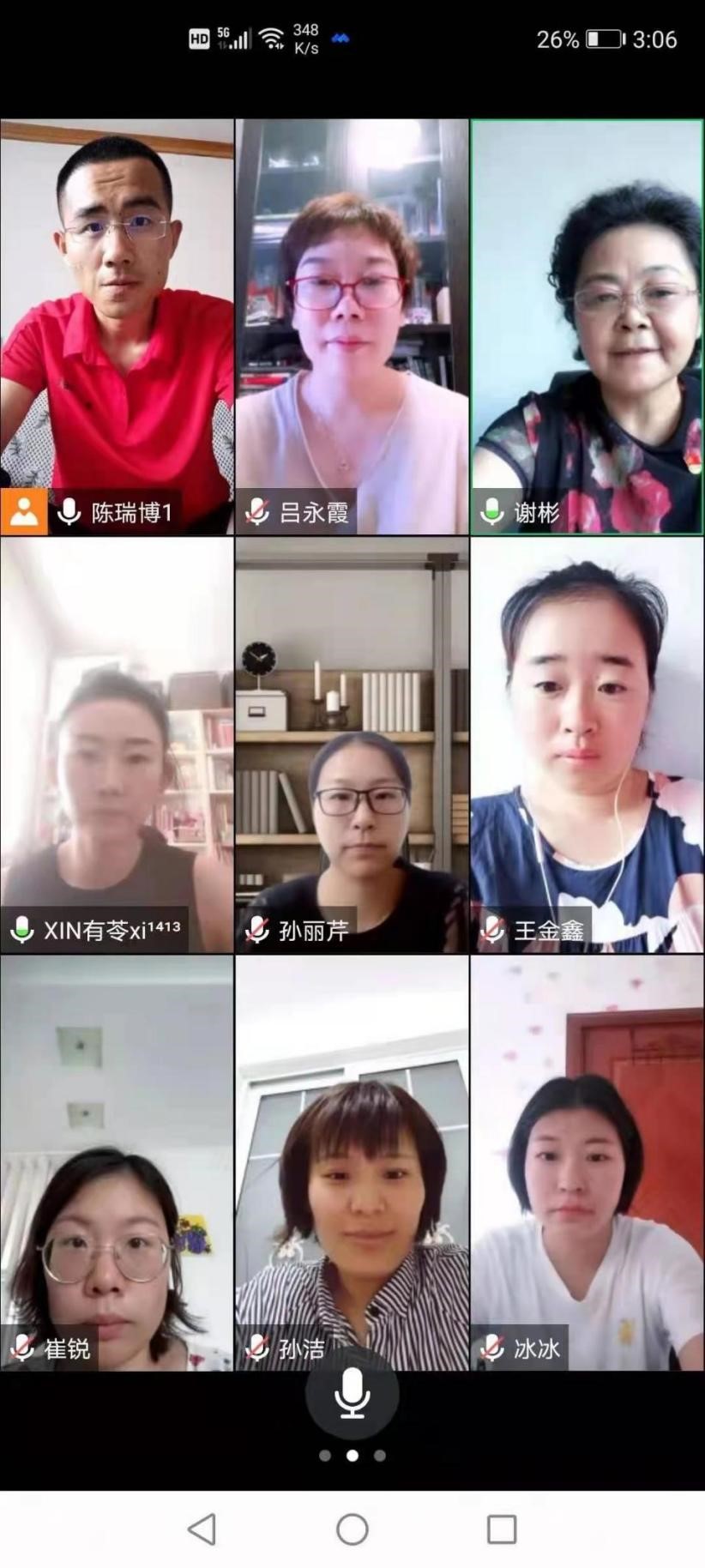Tap the large microphone button to toggle your mic
This screenshot has width=705, height=1568.
coord(352,1393)
